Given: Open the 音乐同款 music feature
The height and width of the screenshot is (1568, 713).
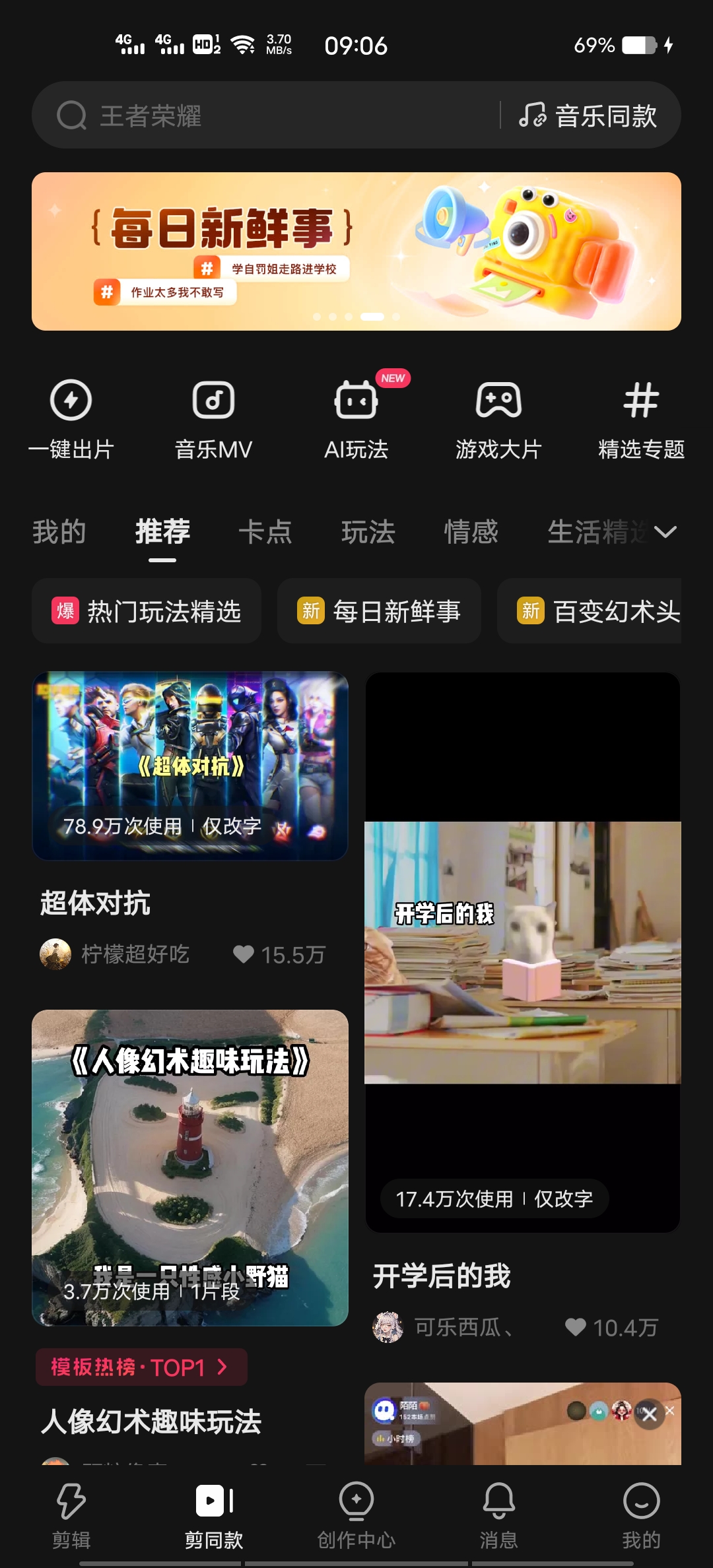Looking at the screenshot, I should 589,115.
